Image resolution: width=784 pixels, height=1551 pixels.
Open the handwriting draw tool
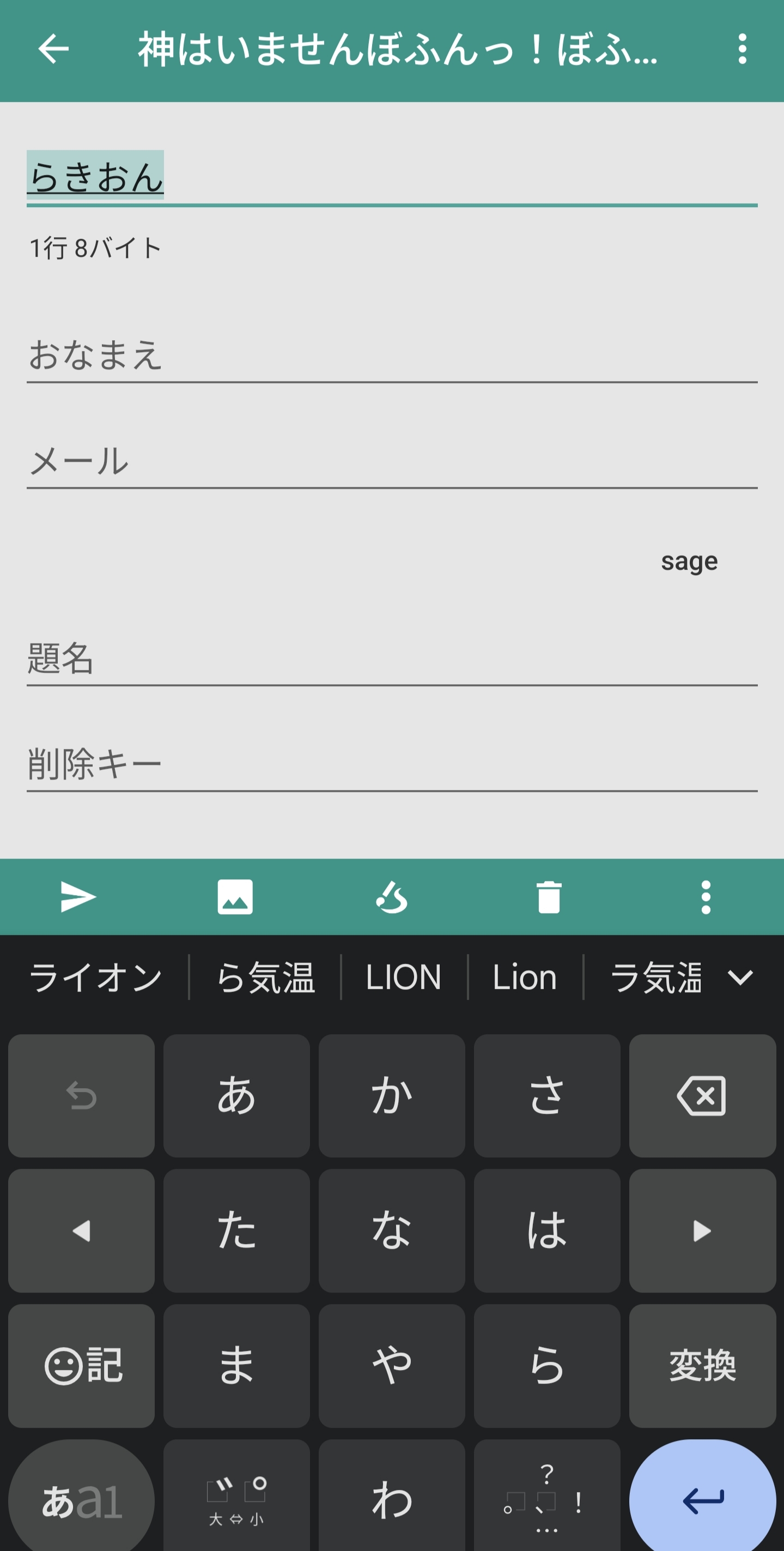pyautogui.click(x=392, y=897)
